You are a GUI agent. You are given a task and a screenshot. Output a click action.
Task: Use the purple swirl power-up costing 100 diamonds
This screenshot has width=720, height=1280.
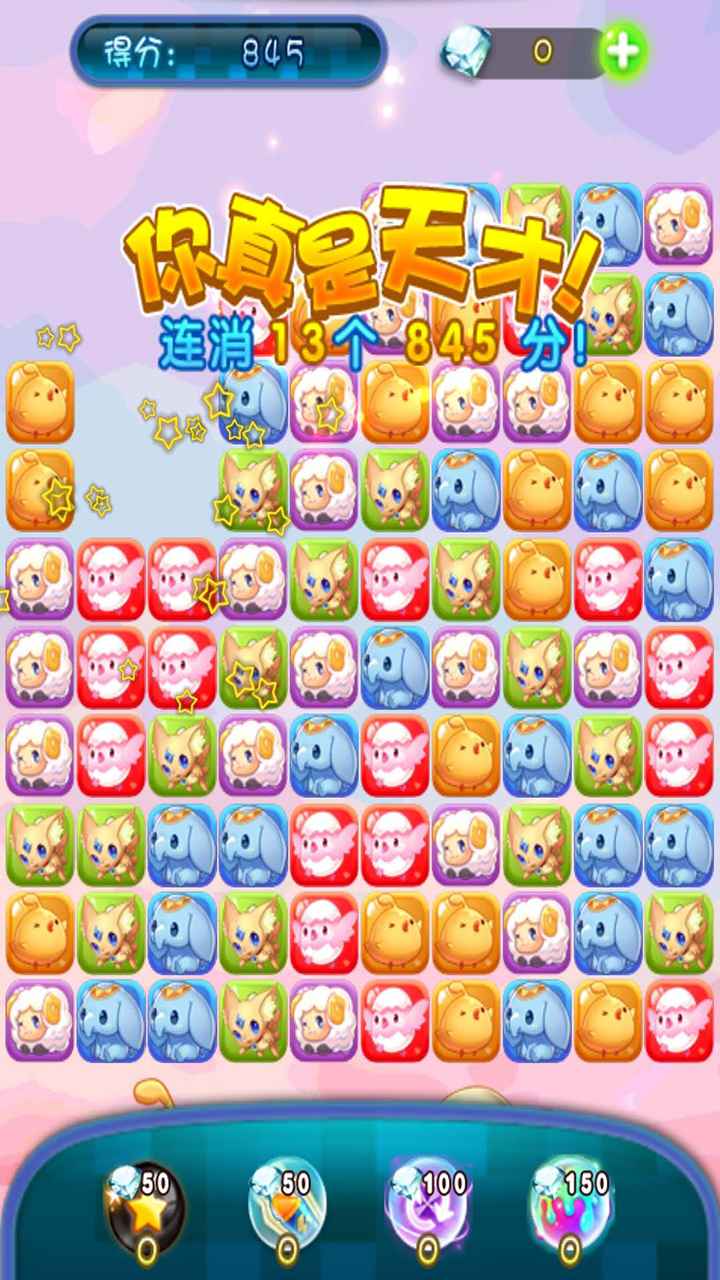click(428, 1210)
